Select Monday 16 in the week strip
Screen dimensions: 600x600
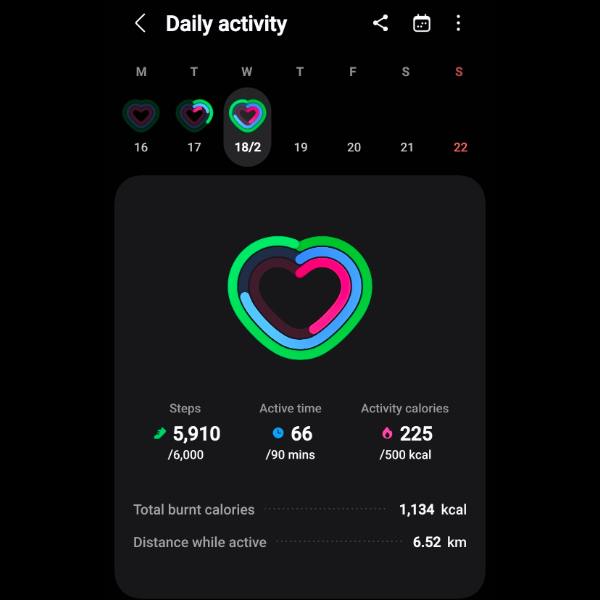[x=141, y=125]
